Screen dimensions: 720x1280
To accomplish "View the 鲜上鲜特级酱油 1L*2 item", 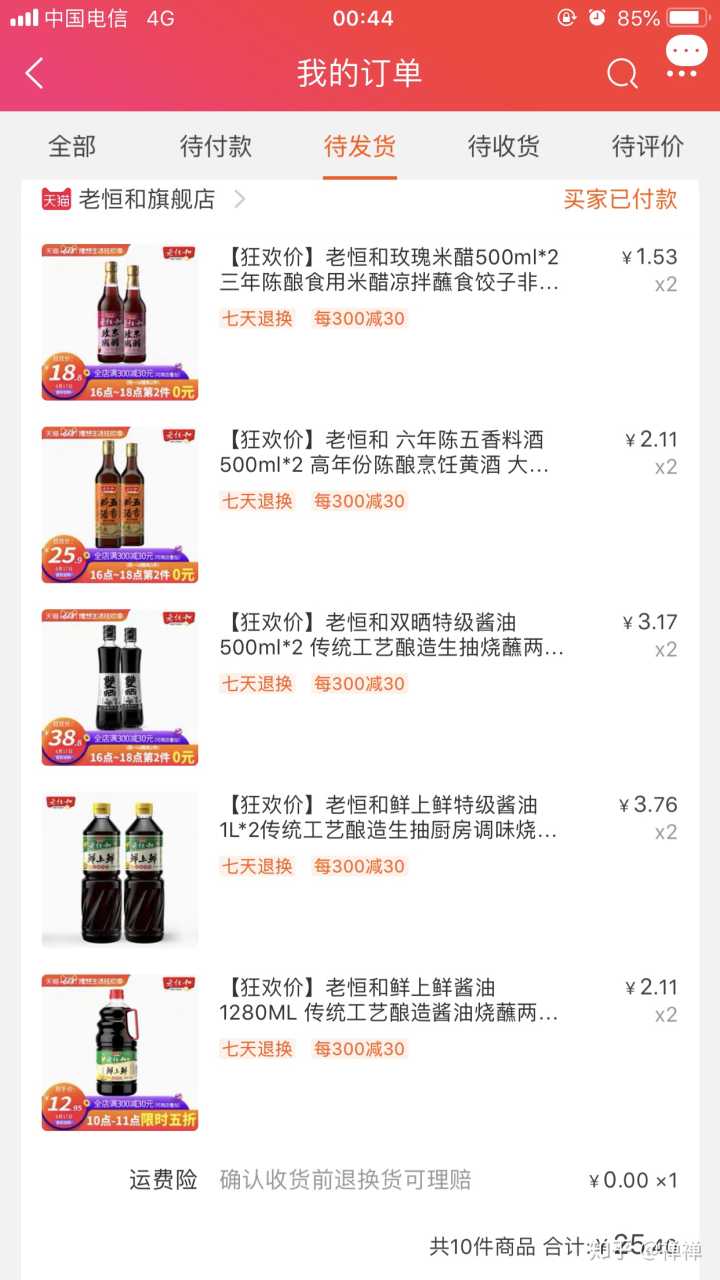I will (390, 818).
